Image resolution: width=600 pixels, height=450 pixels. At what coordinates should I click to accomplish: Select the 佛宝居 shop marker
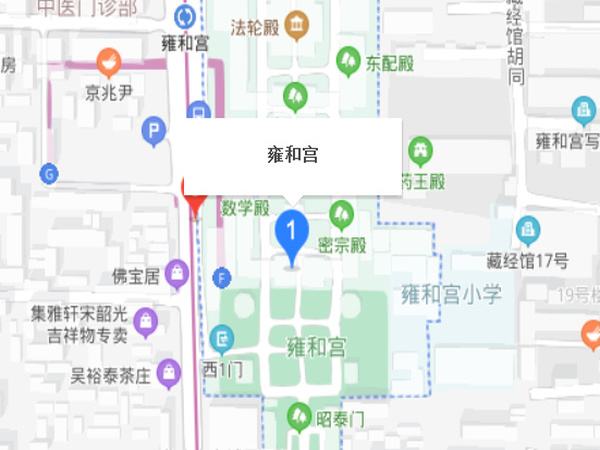[x=177, y=271]
